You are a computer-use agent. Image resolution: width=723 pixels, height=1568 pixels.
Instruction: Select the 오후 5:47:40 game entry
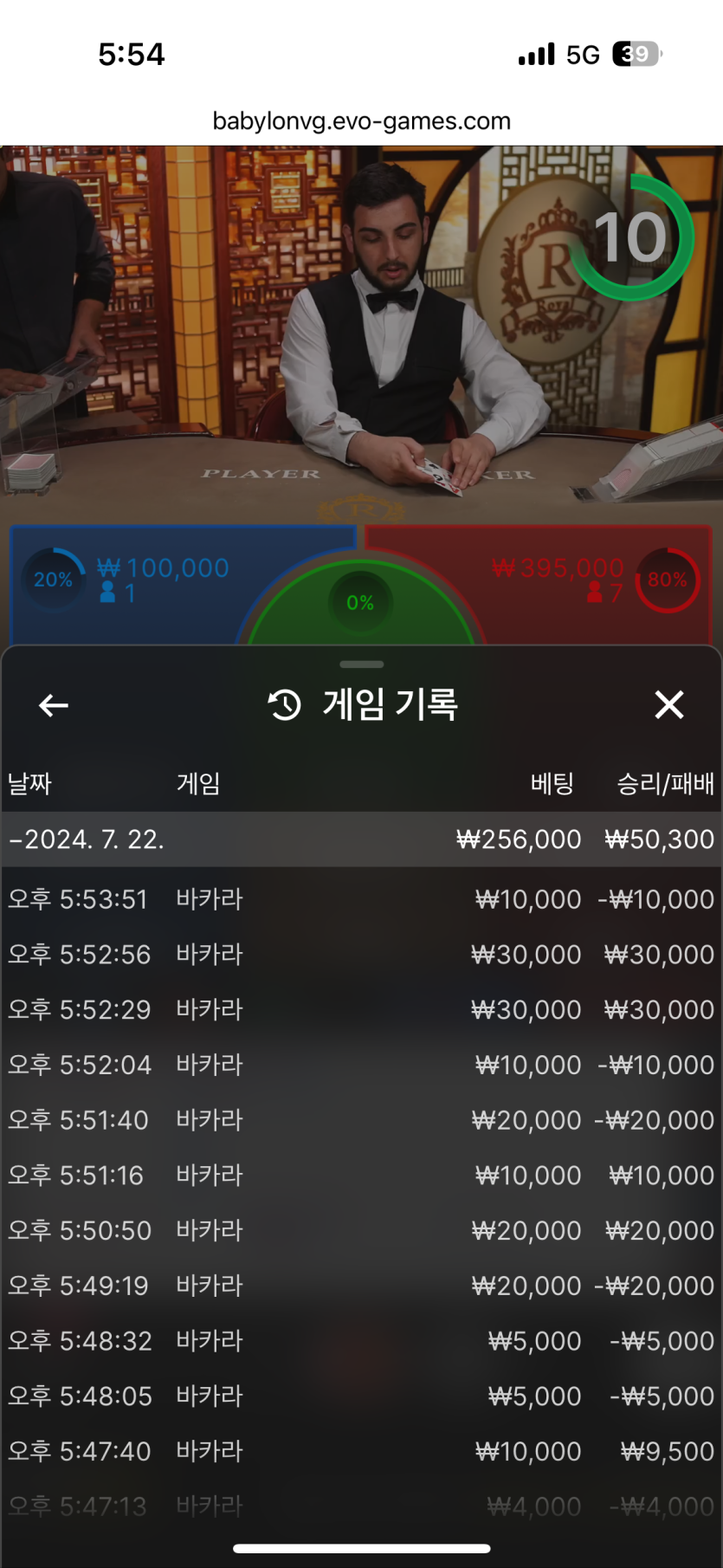tap(361, 1451)
